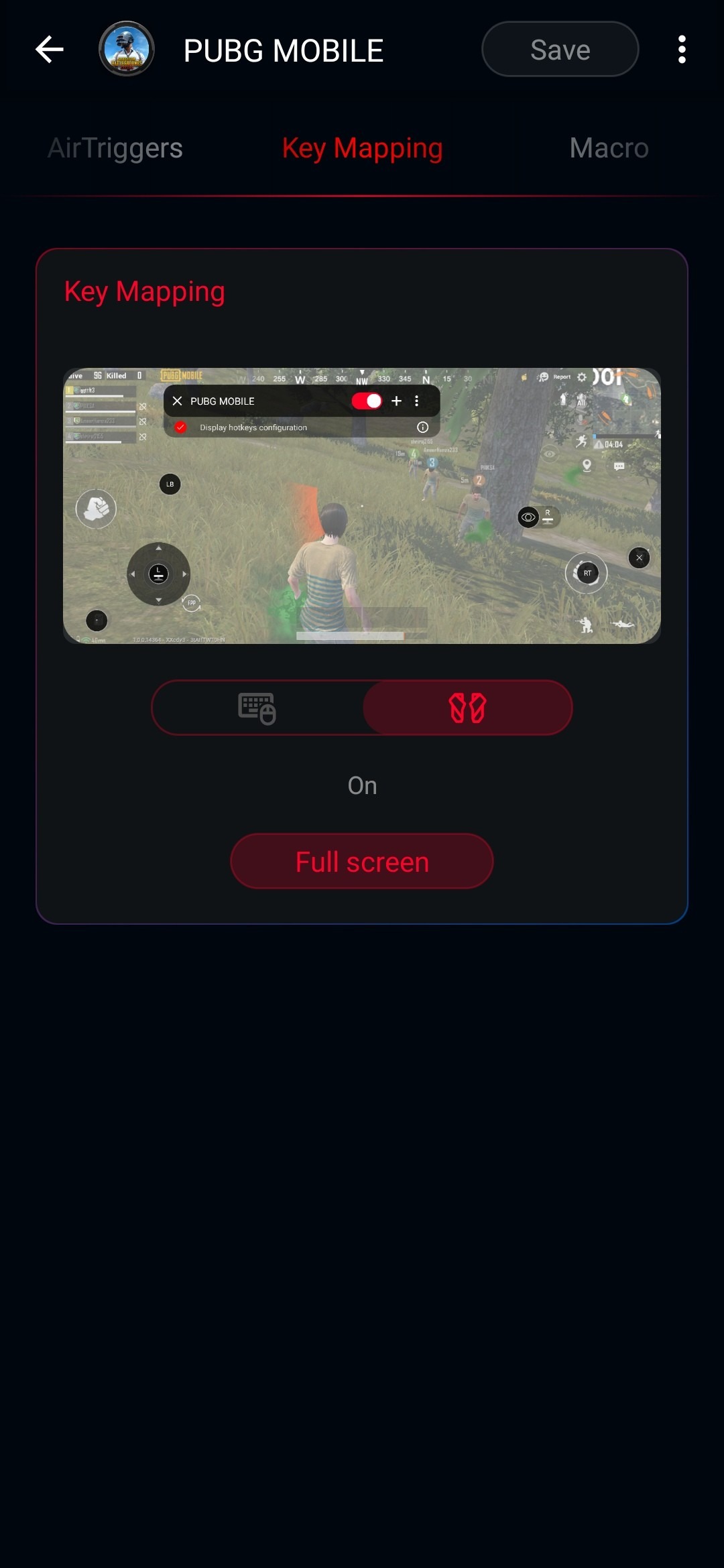Save the PUBG MOBILE settings
Screen dimensions: 724x1568
pos(560,50)
